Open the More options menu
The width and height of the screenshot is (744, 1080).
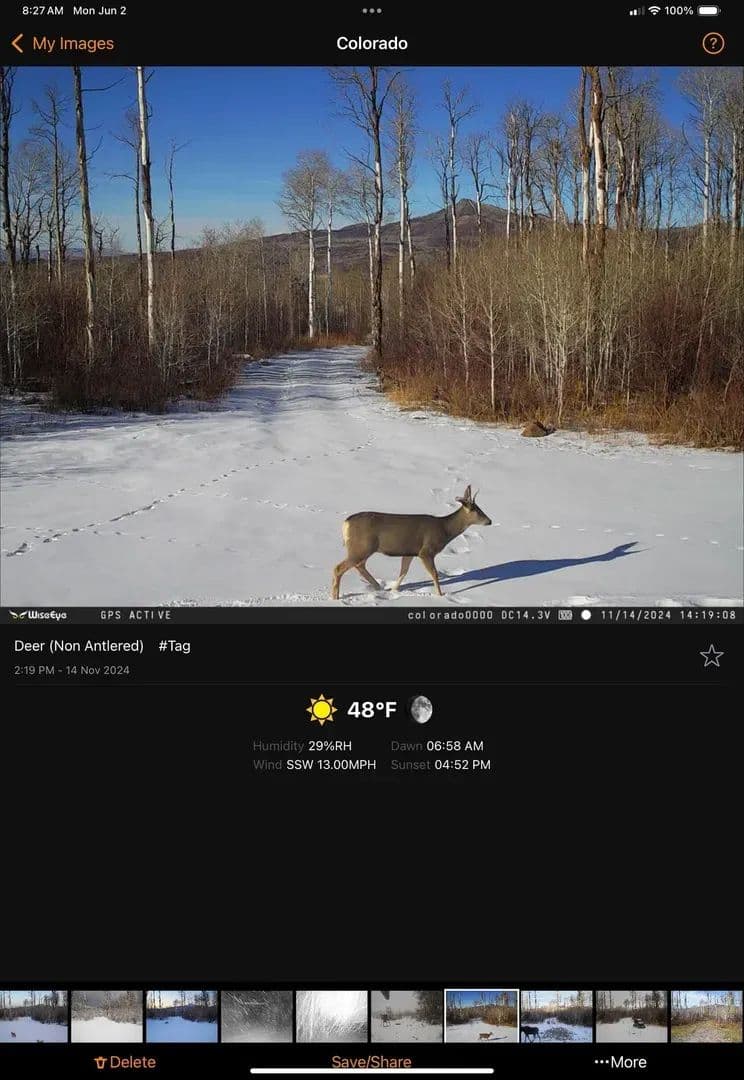point(620,1062)
